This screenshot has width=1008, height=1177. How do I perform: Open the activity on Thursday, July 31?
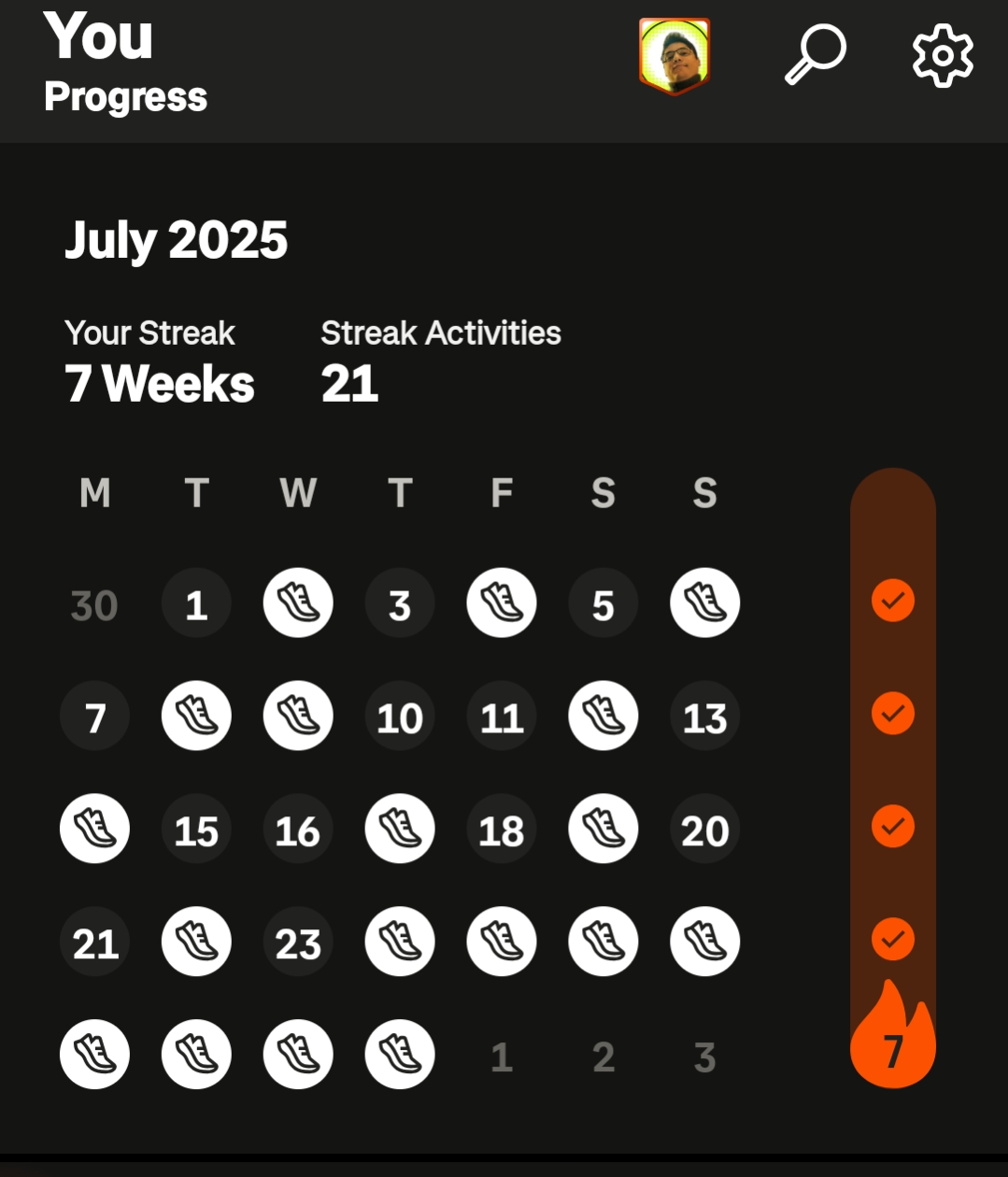pos(400,1055)
